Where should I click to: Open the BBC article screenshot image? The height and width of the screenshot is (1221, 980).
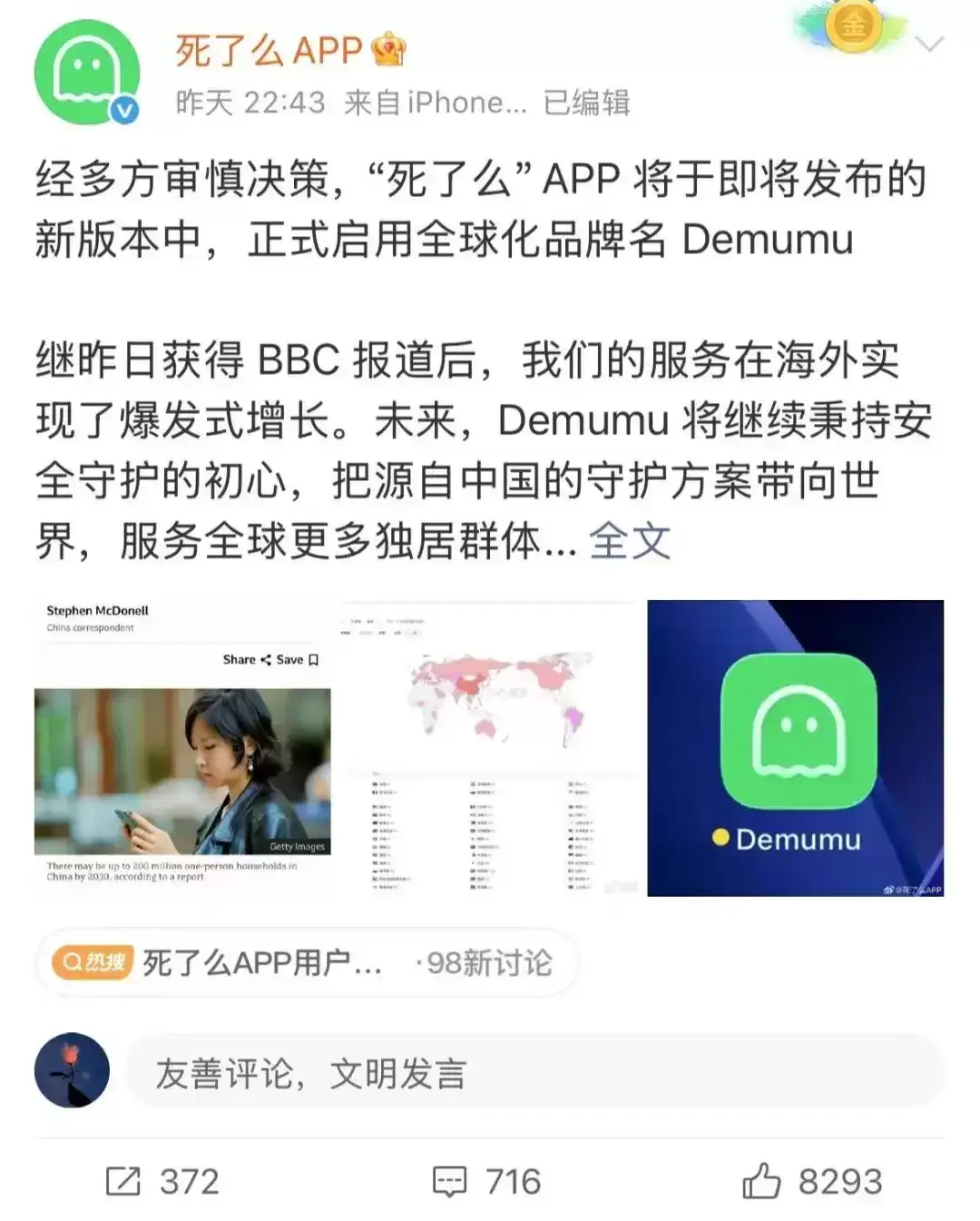pyautogui.click(x=182, y=747)
